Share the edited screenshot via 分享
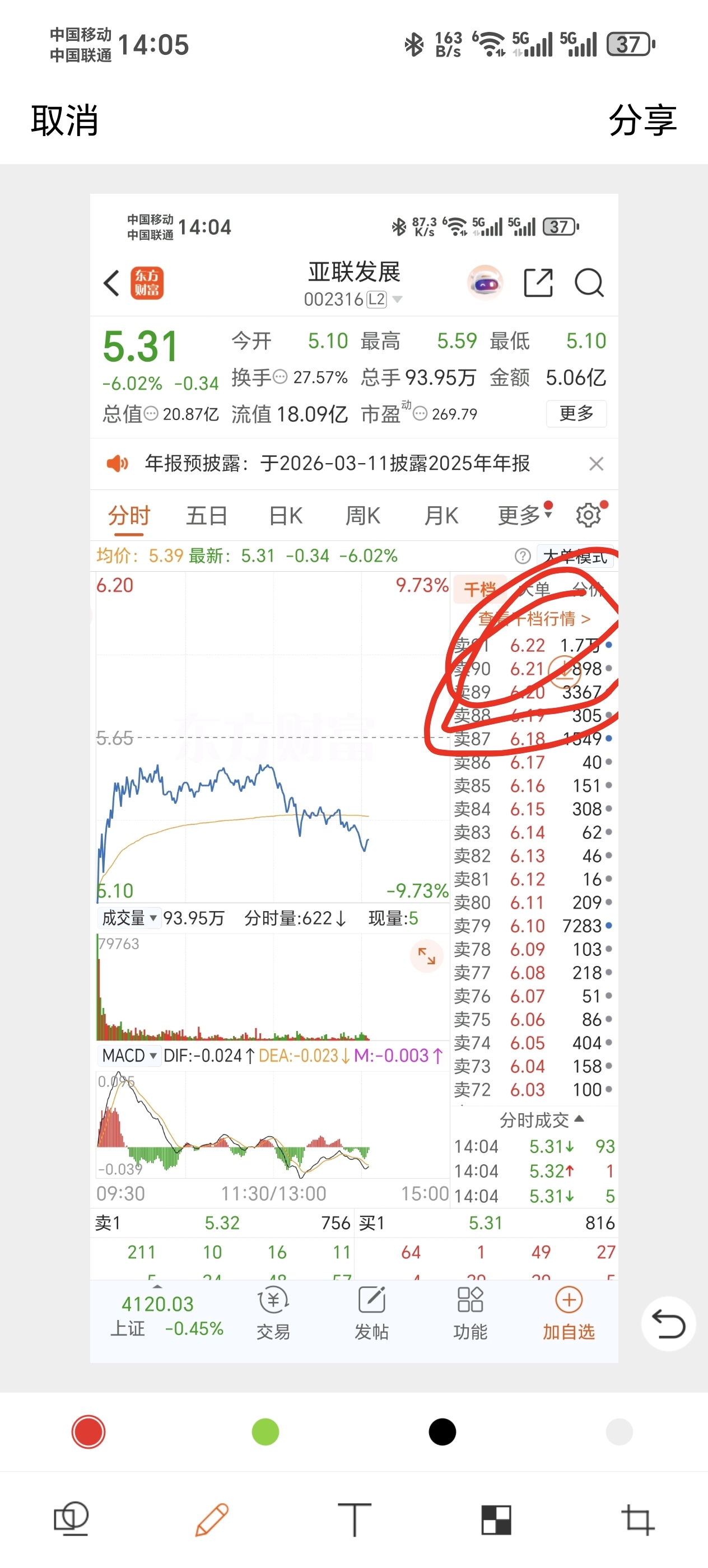708x1568 pixels. tap(642, 120)
